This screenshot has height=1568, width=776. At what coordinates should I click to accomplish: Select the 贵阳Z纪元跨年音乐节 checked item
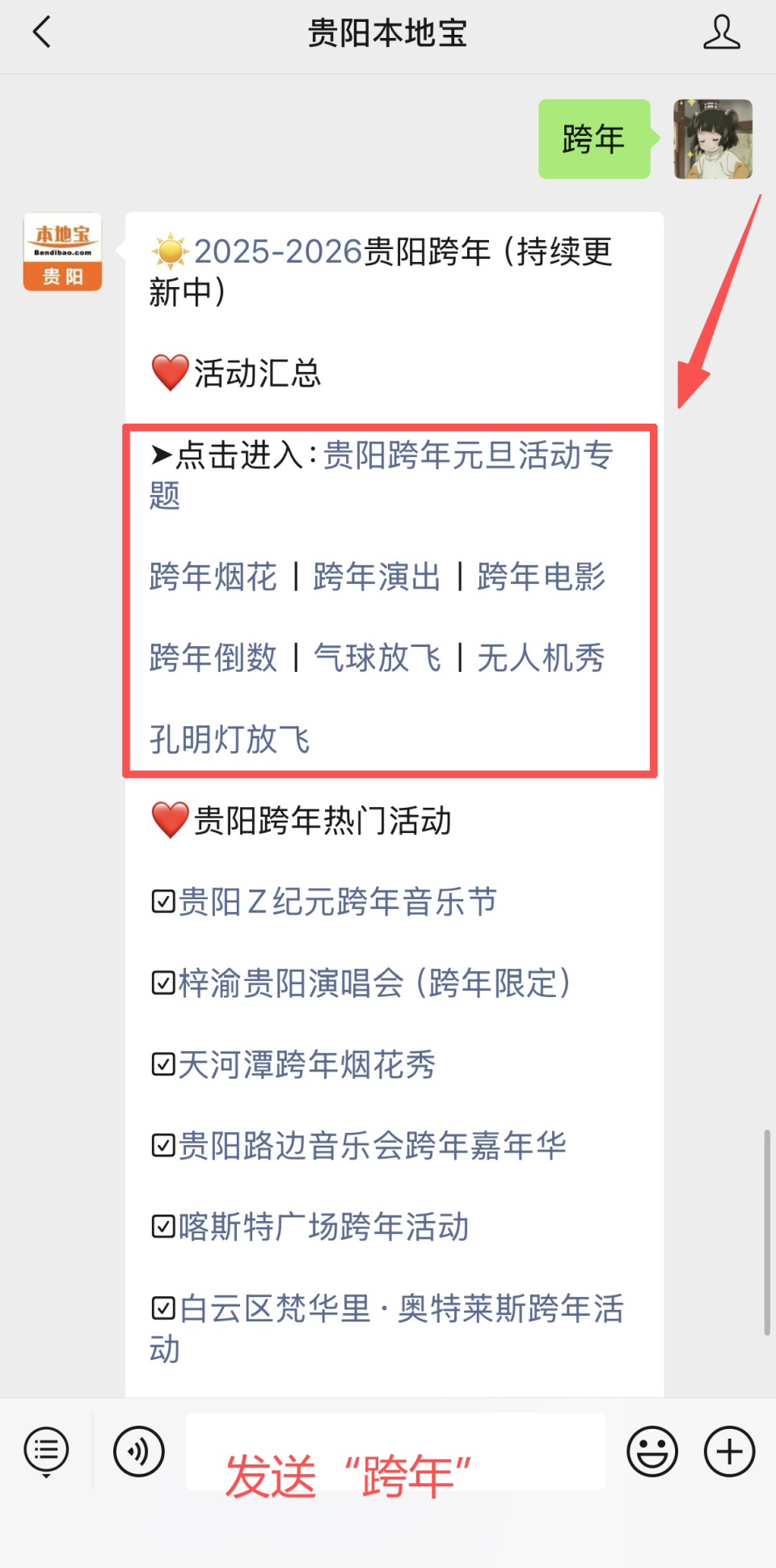pyautogui.click(x=338, y=902)
